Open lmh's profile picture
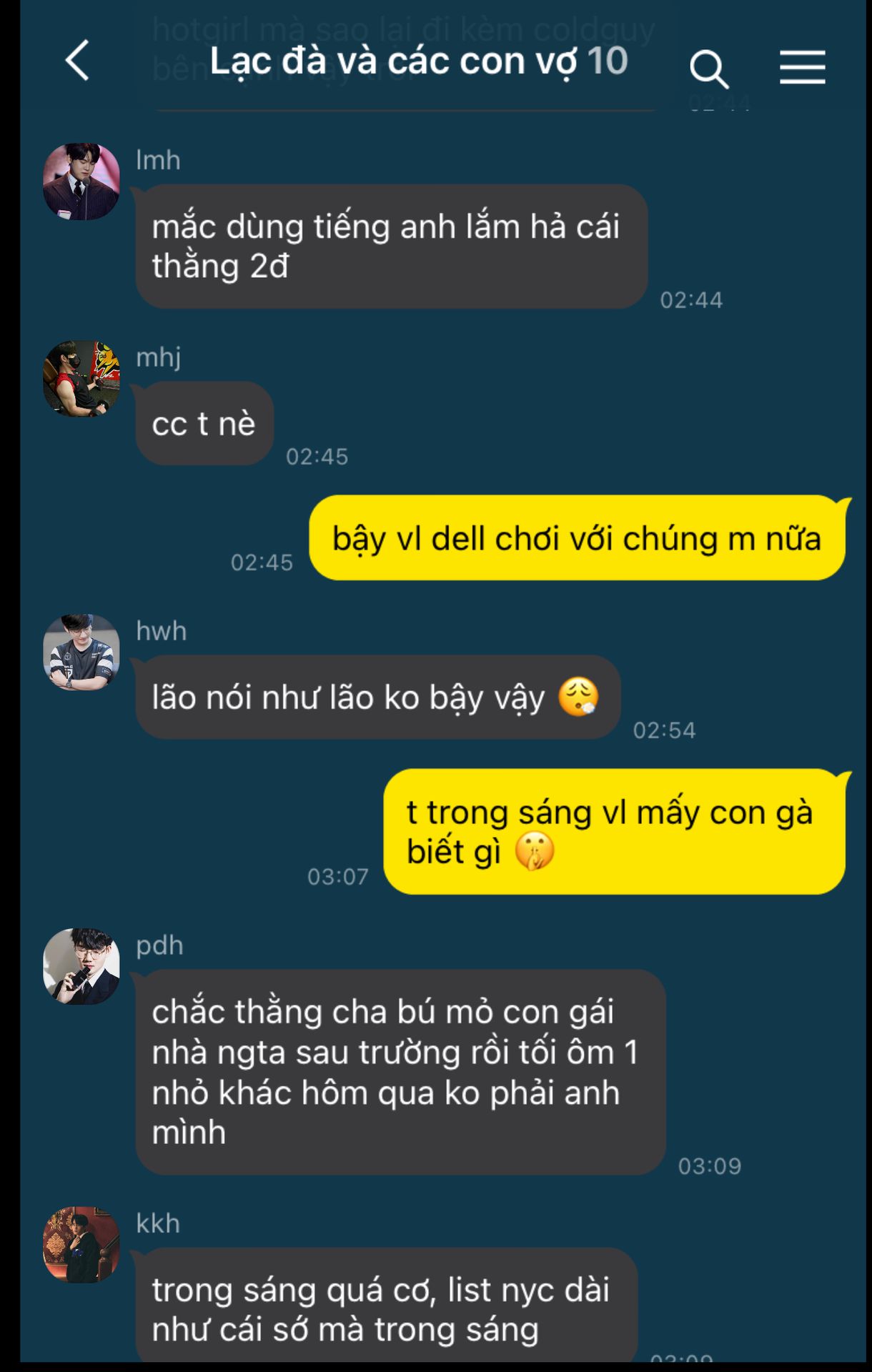Viewport: 872px width, 1372px height. click(81, 182)
